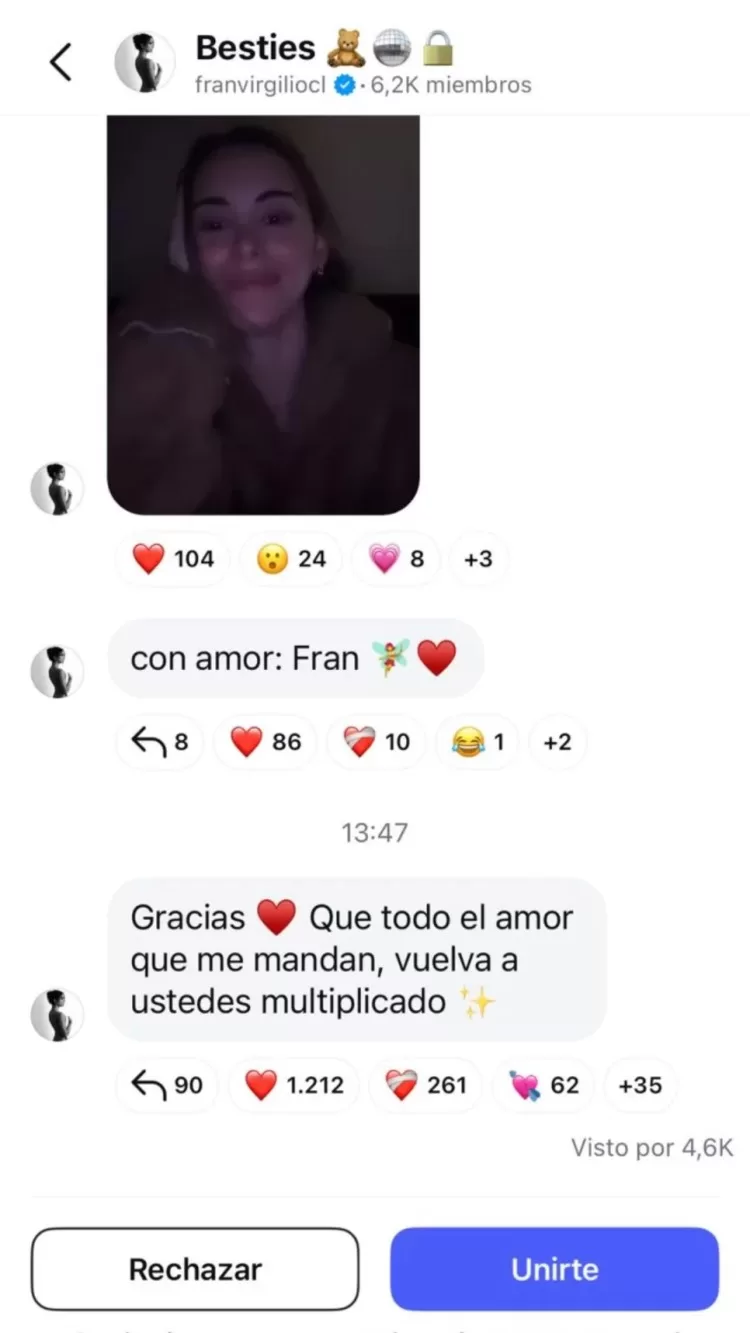The width and height of the screenshot is (750, 1333).
Task: Join the channel with Unirte
Action: (554, 1269)
